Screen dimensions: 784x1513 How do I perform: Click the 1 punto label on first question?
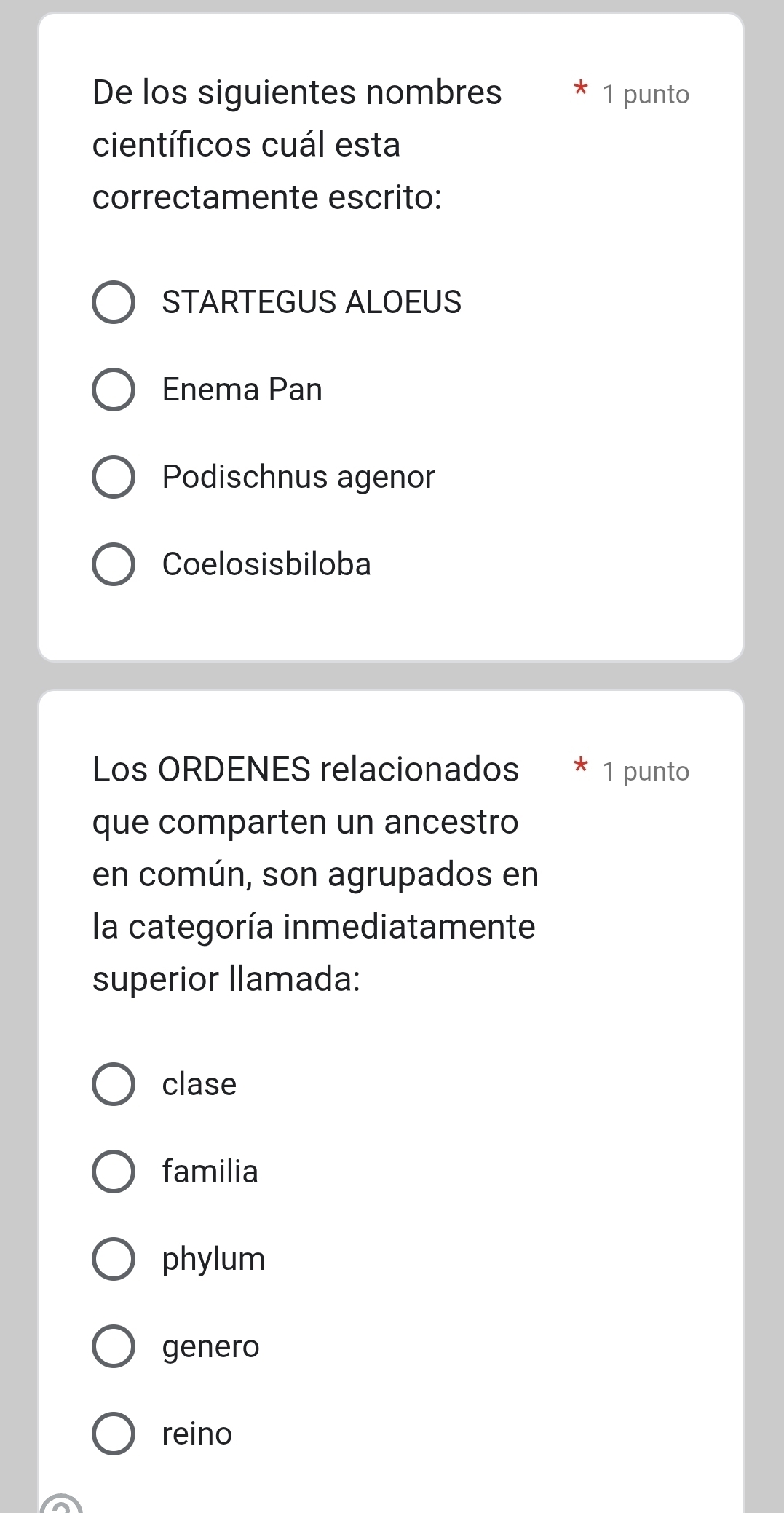(x=645, y=93)
